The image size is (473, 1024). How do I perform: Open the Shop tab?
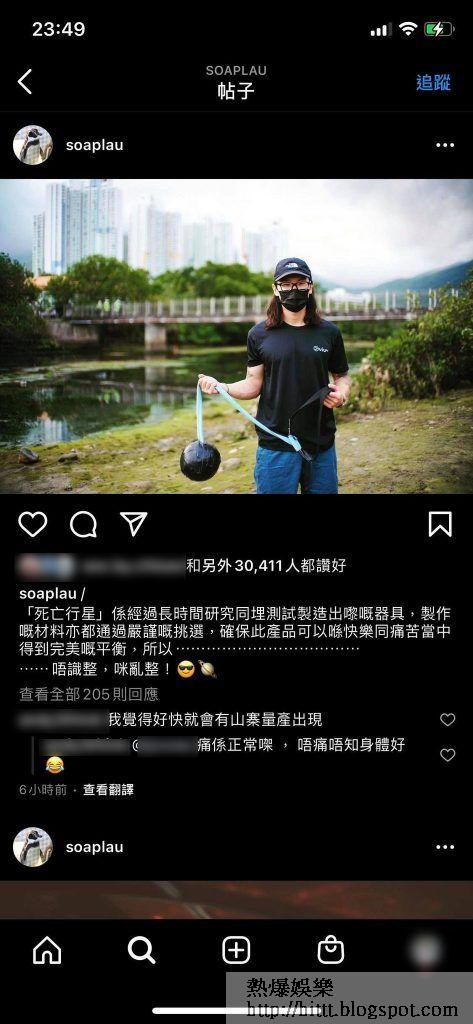(x=331, y=951)
